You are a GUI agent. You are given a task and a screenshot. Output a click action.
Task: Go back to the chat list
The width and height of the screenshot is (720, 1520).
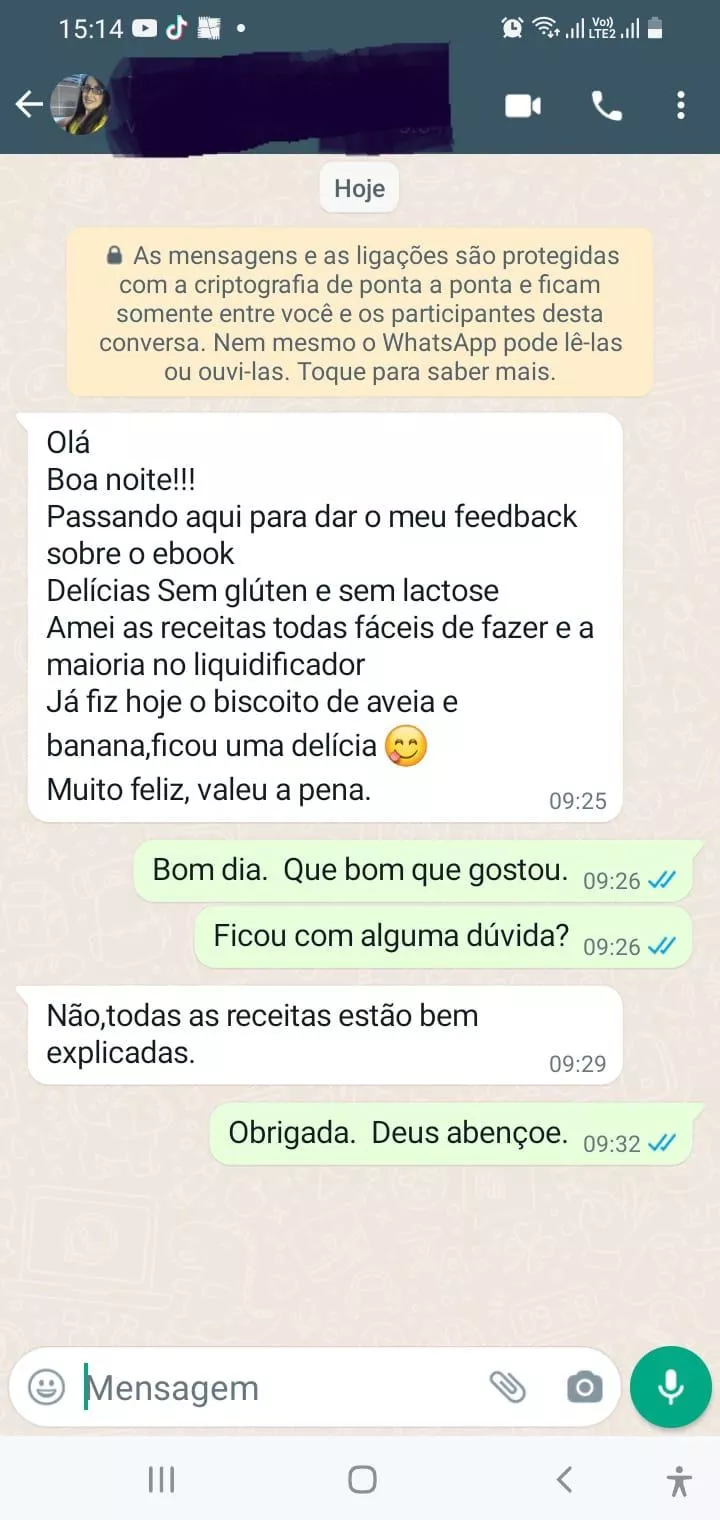point(28,104)
